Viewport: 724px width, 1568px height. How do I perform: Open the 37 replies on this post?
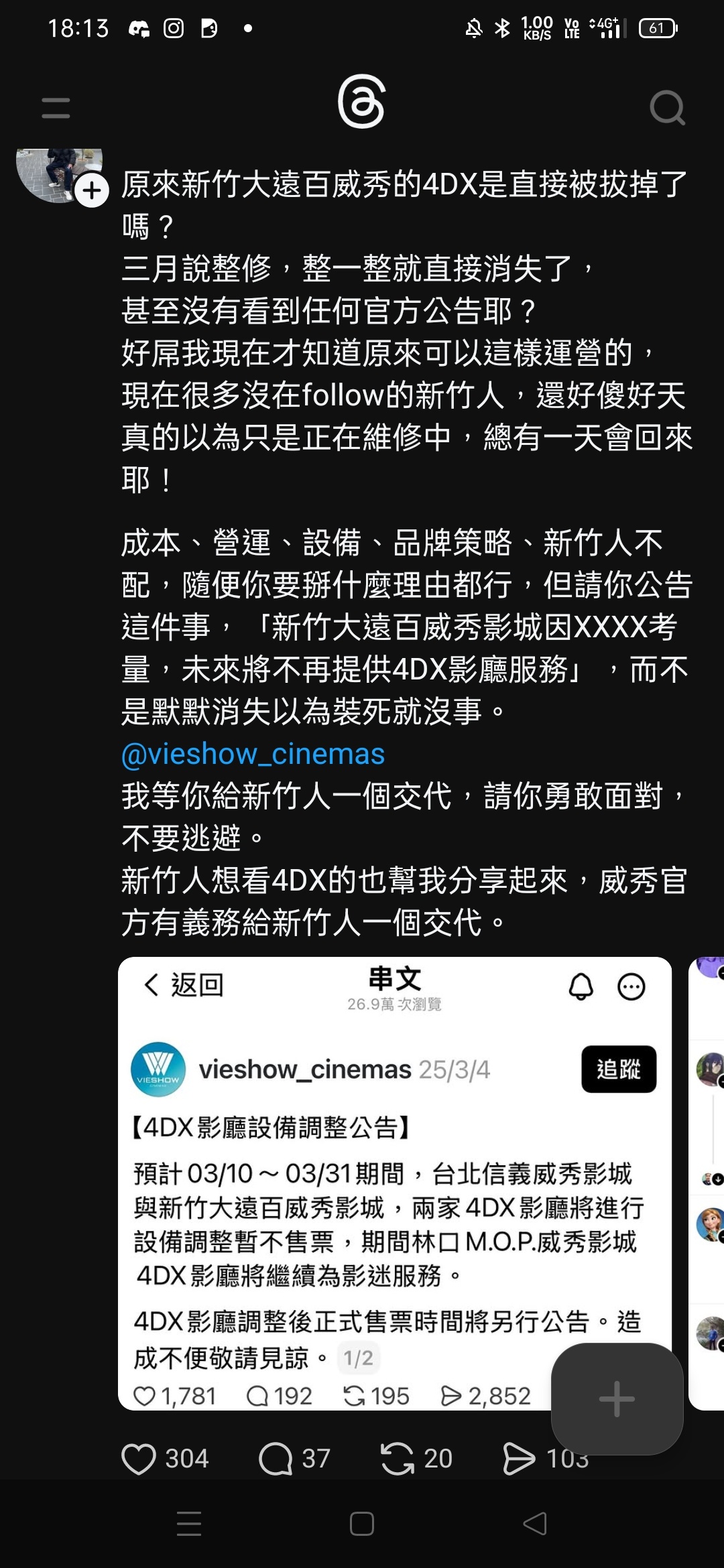pos(276,1459)
